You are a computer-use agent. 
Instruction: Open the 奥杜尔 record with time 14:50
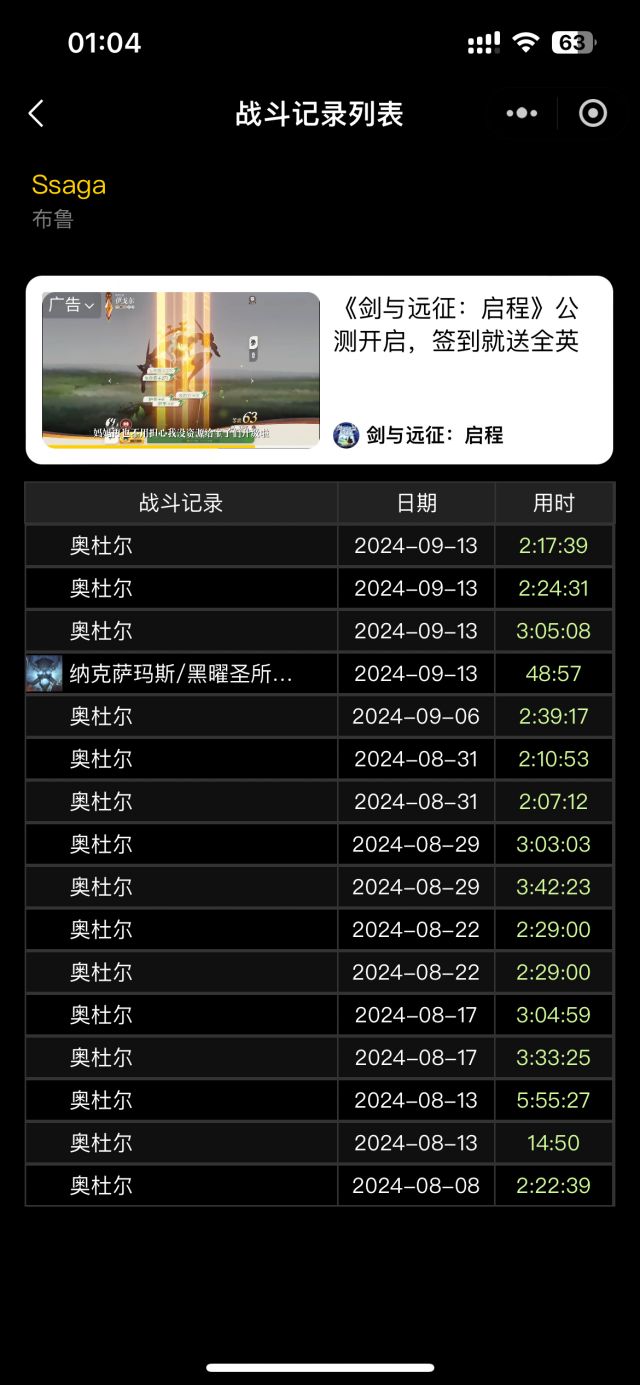coord(319,1142)
